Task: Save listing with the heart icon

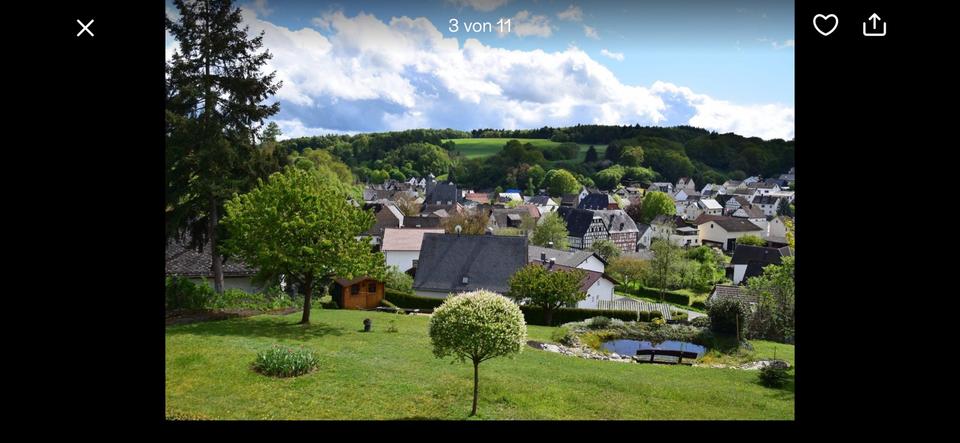Action: click(825, 25)
